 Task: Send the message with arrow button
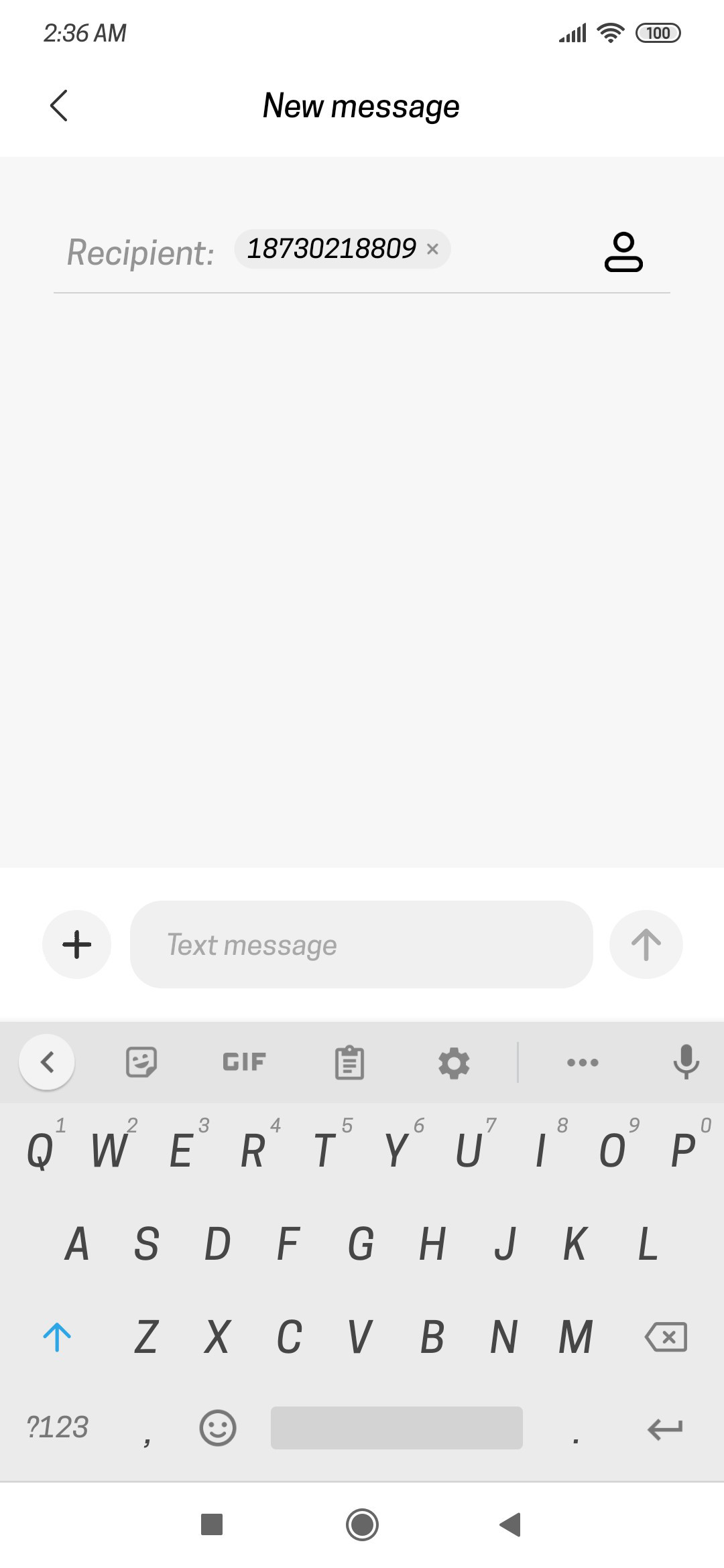[646, 944]
